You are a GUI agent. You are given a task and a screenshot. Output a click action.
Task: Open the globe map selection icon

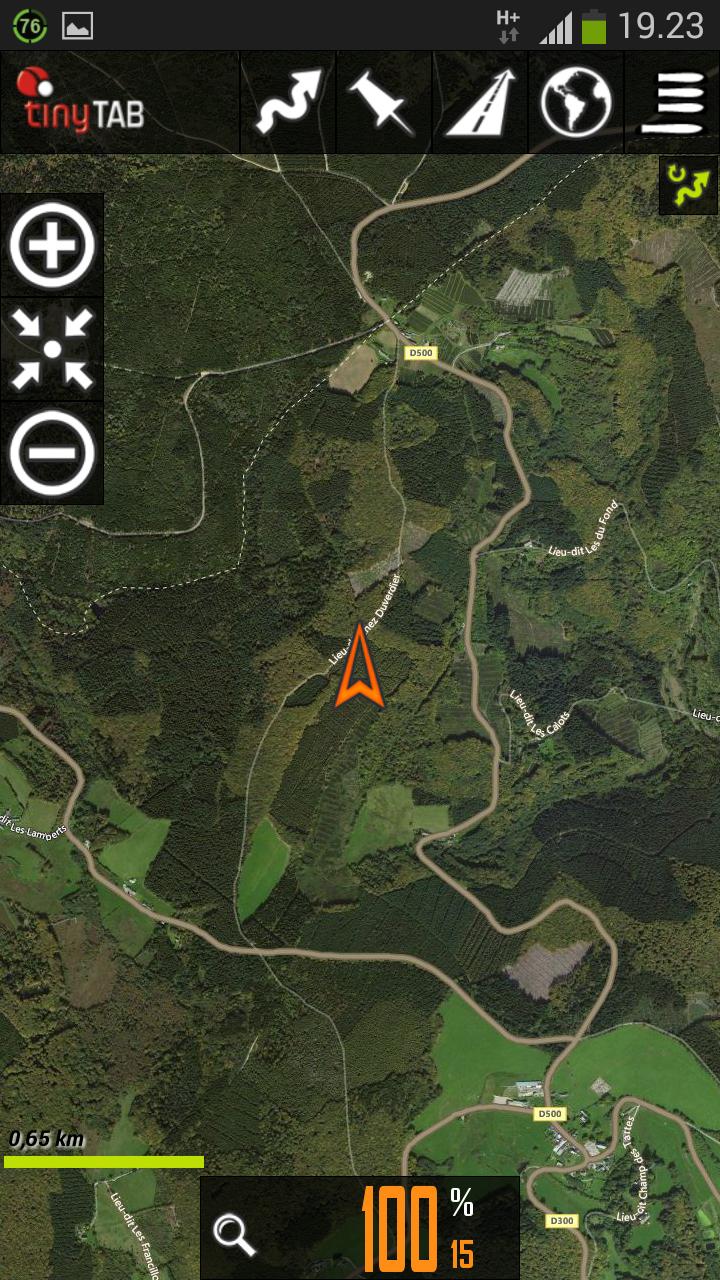click(x=576, y=102)
